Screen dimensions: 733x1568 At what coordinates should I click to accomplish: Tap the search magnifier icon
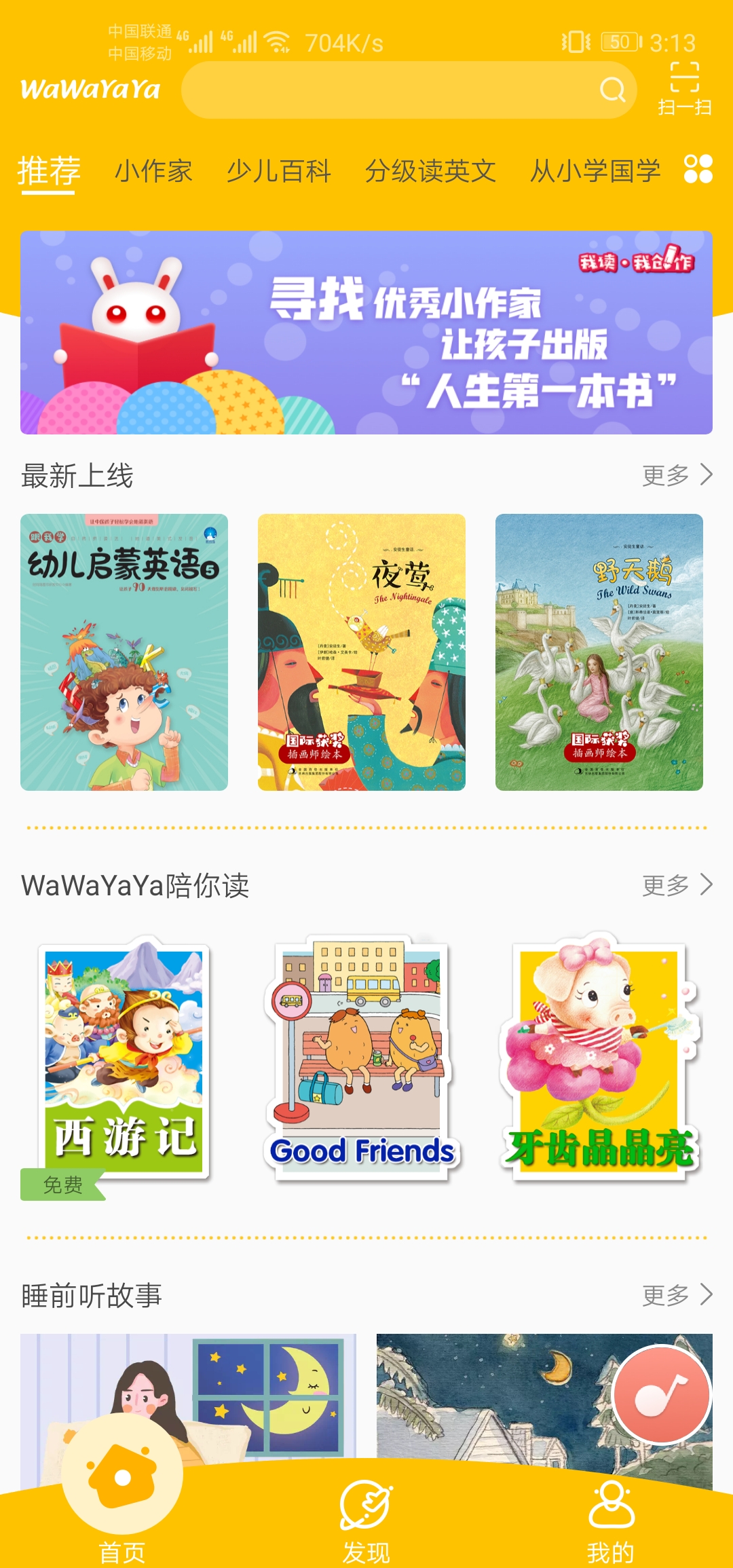click(612, 89)
